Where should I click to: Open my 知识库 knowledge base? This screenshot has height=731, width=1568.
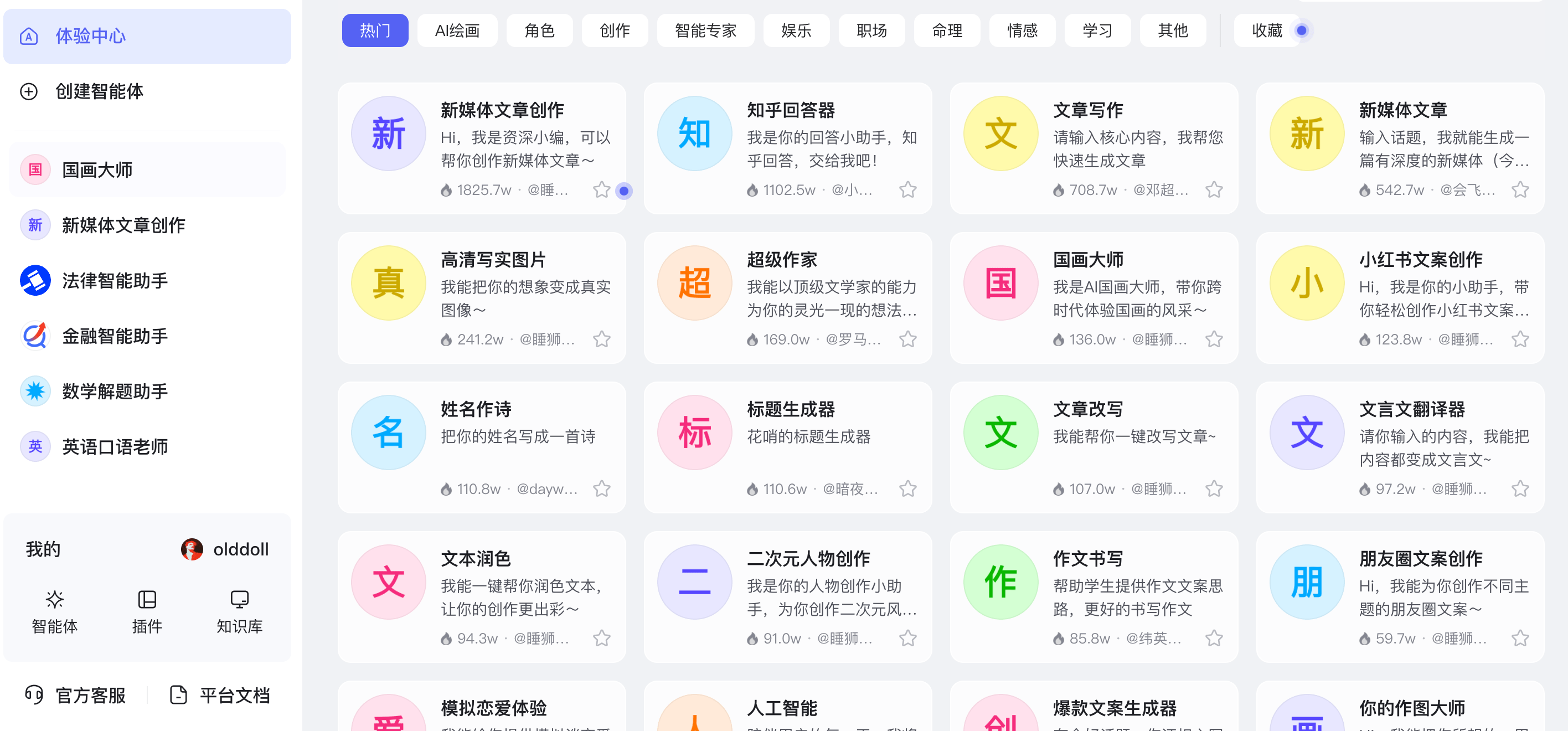[x=239, y=611]
